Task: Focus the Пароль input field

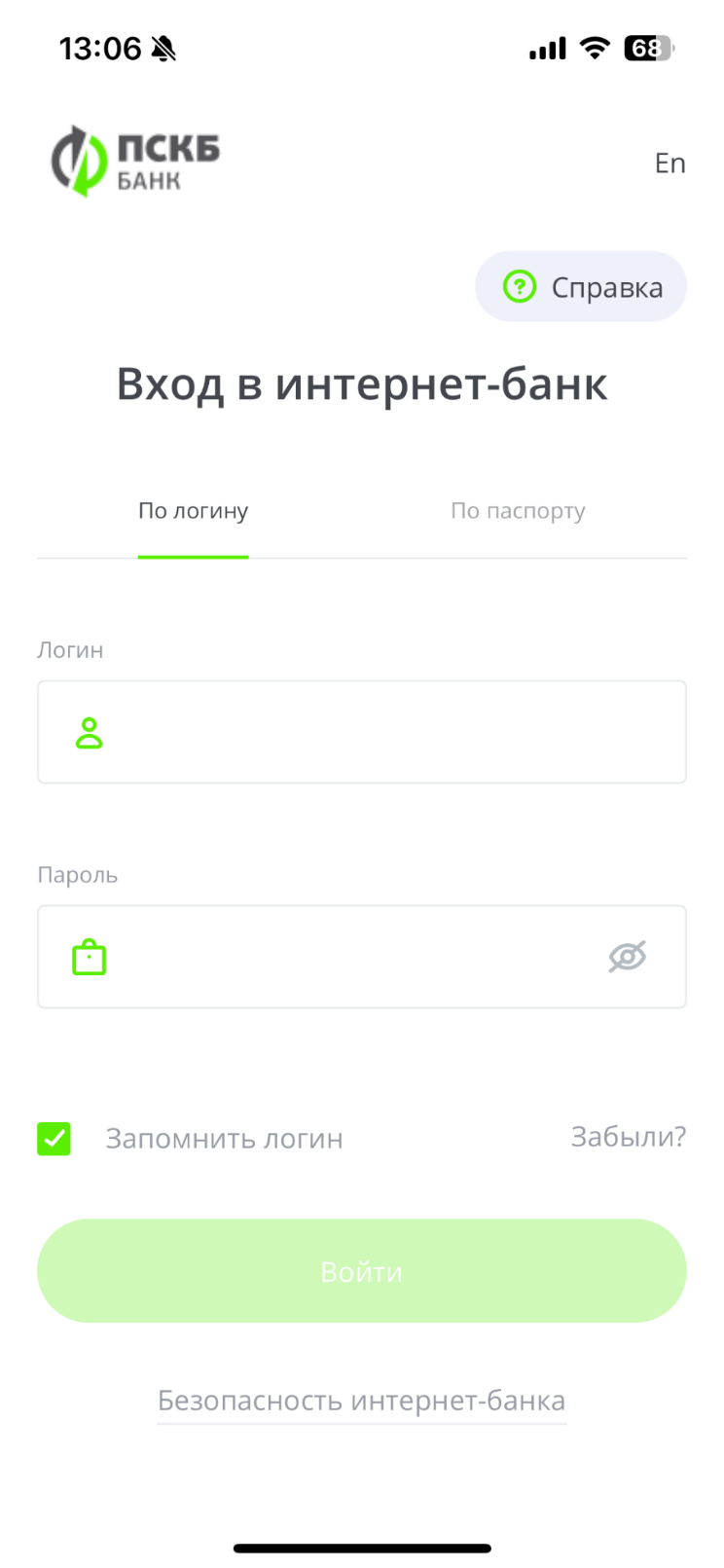Action: (350, 957)
